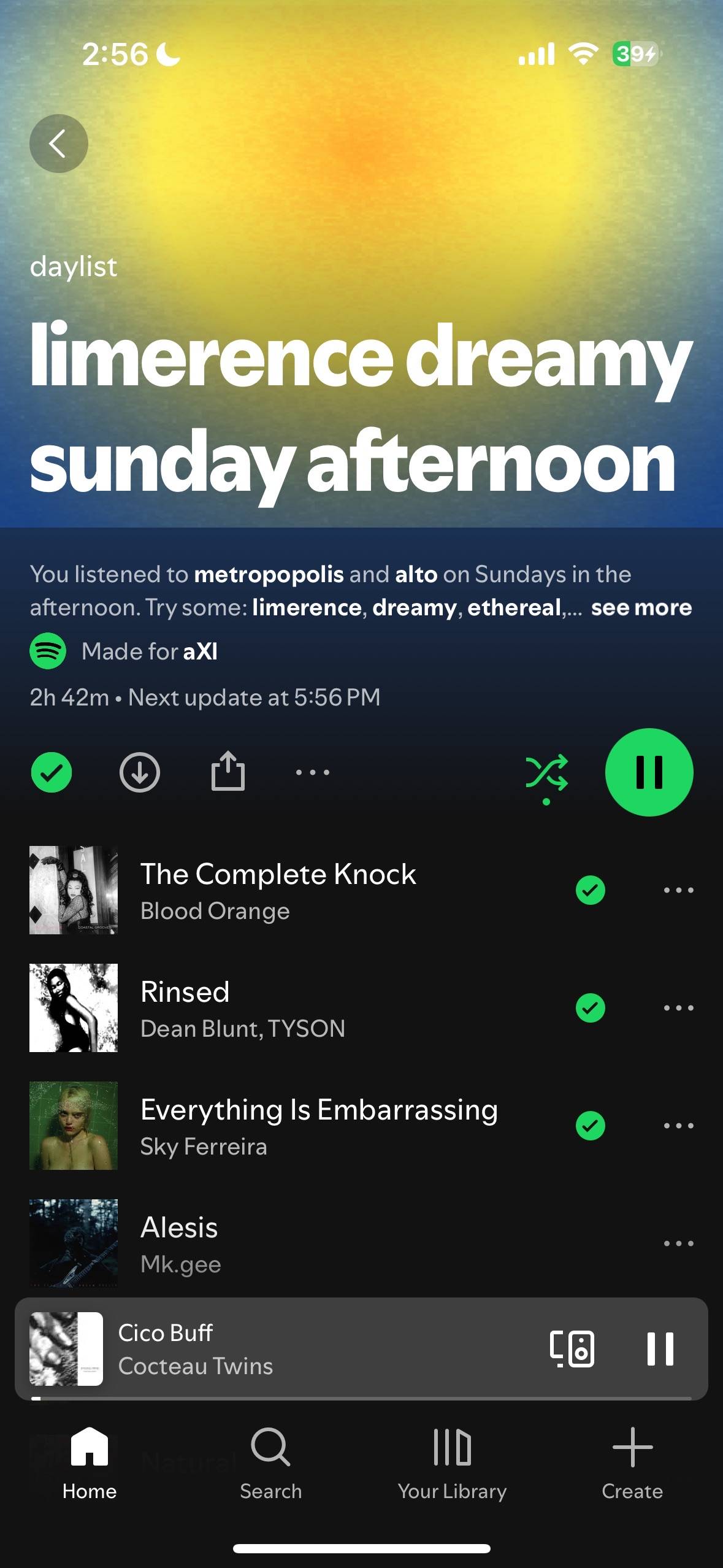
Task: Open the connect to device picker
Action: coord(572,1349)
